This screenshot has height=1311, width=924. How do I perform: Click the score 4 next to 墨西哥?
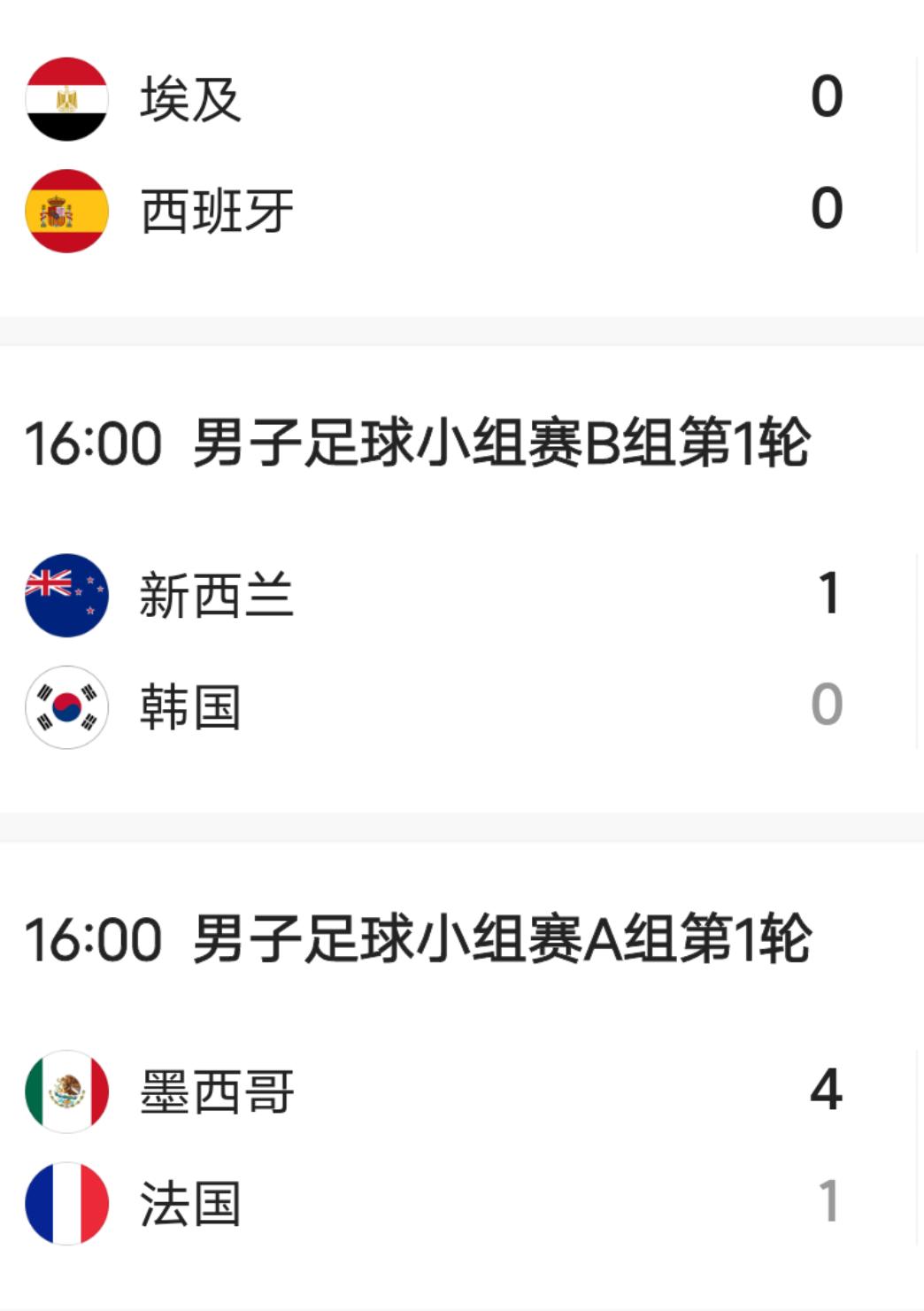pos(827,1092)
